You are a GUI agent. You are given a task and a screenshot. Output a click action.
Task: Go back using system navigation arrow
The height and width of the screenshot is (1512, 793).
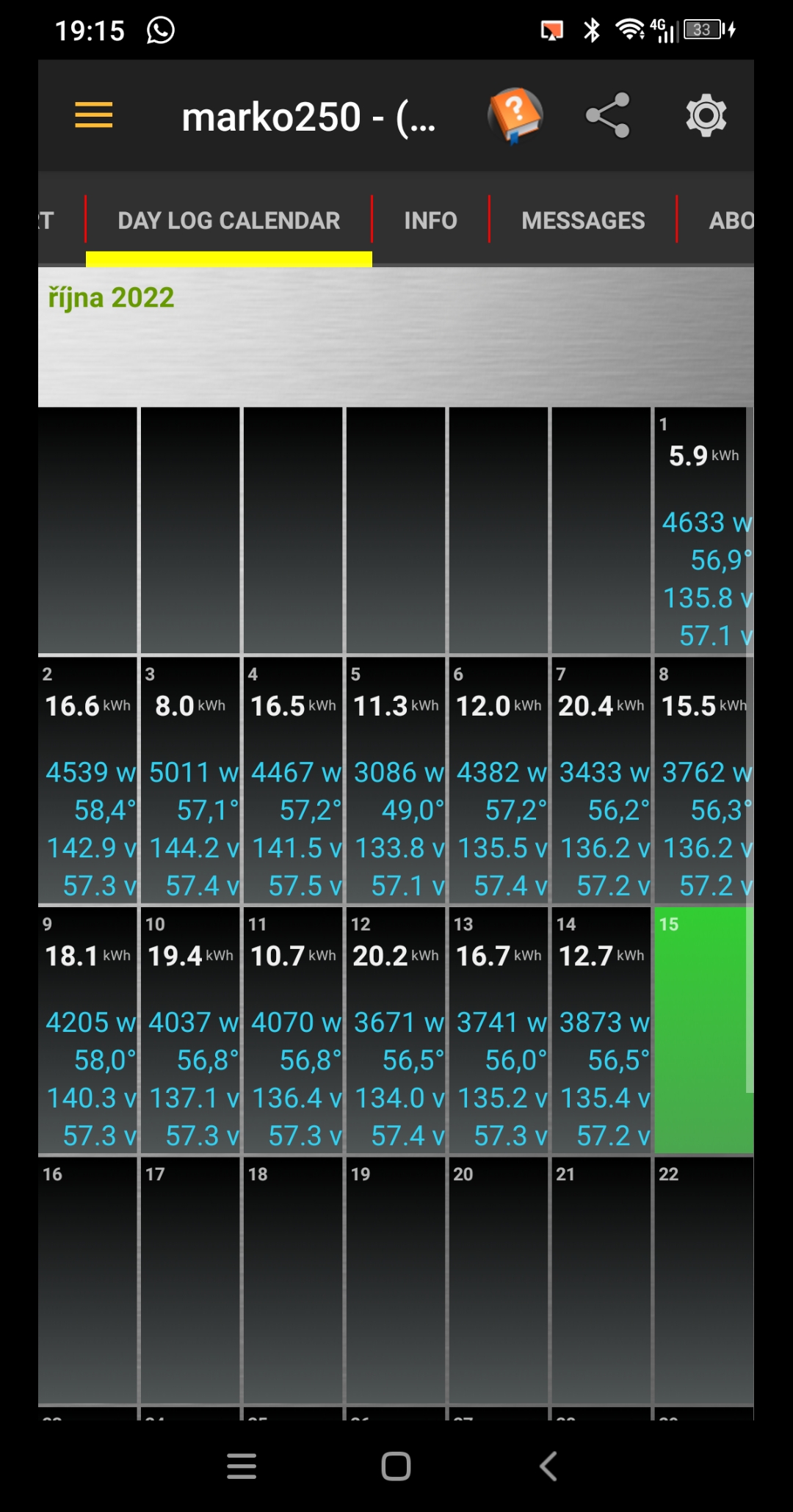coord(548,1466)
